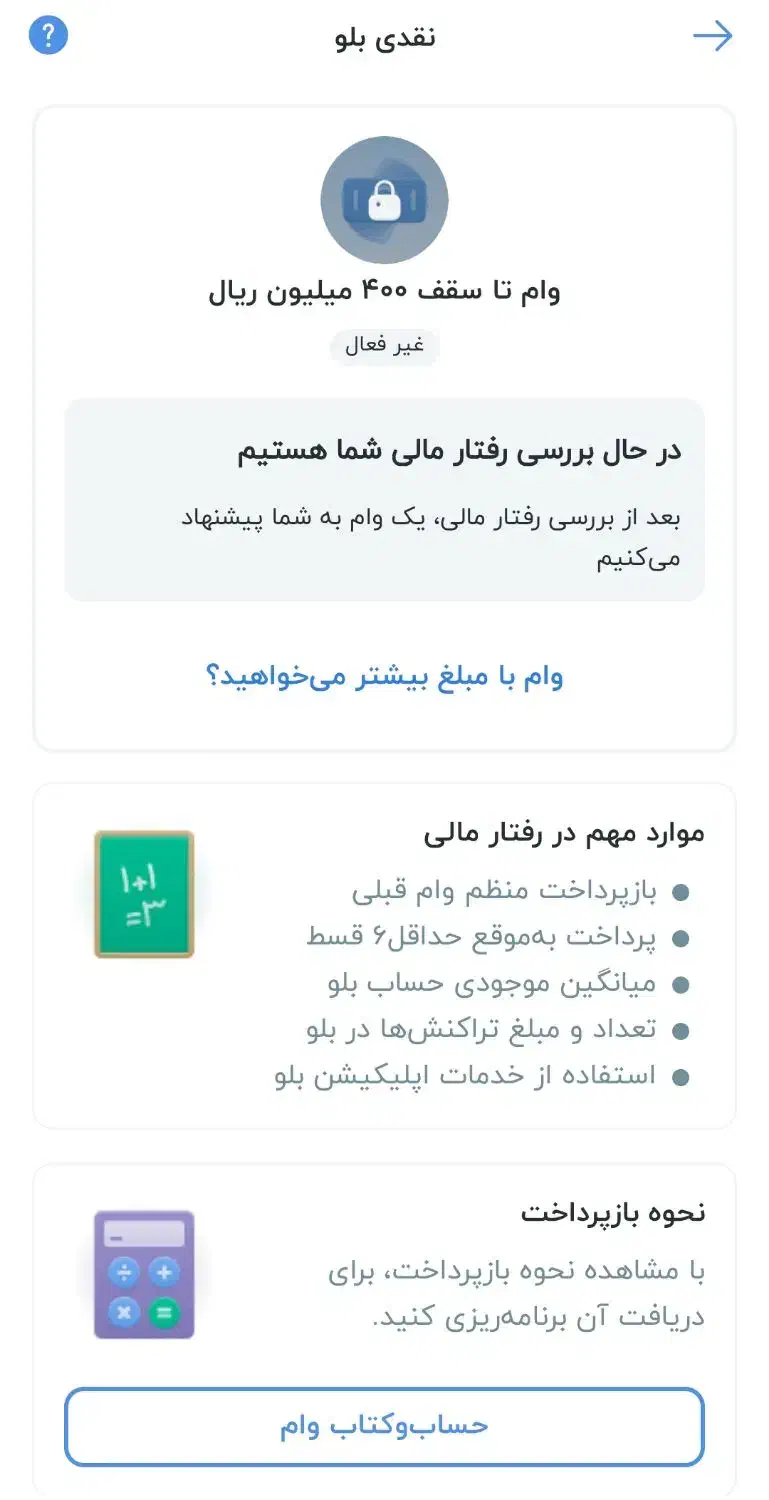Open the وام تا سقف ۴۰۰ میلیون ریال item
The image size is (769, 1500).
(384, 291)
